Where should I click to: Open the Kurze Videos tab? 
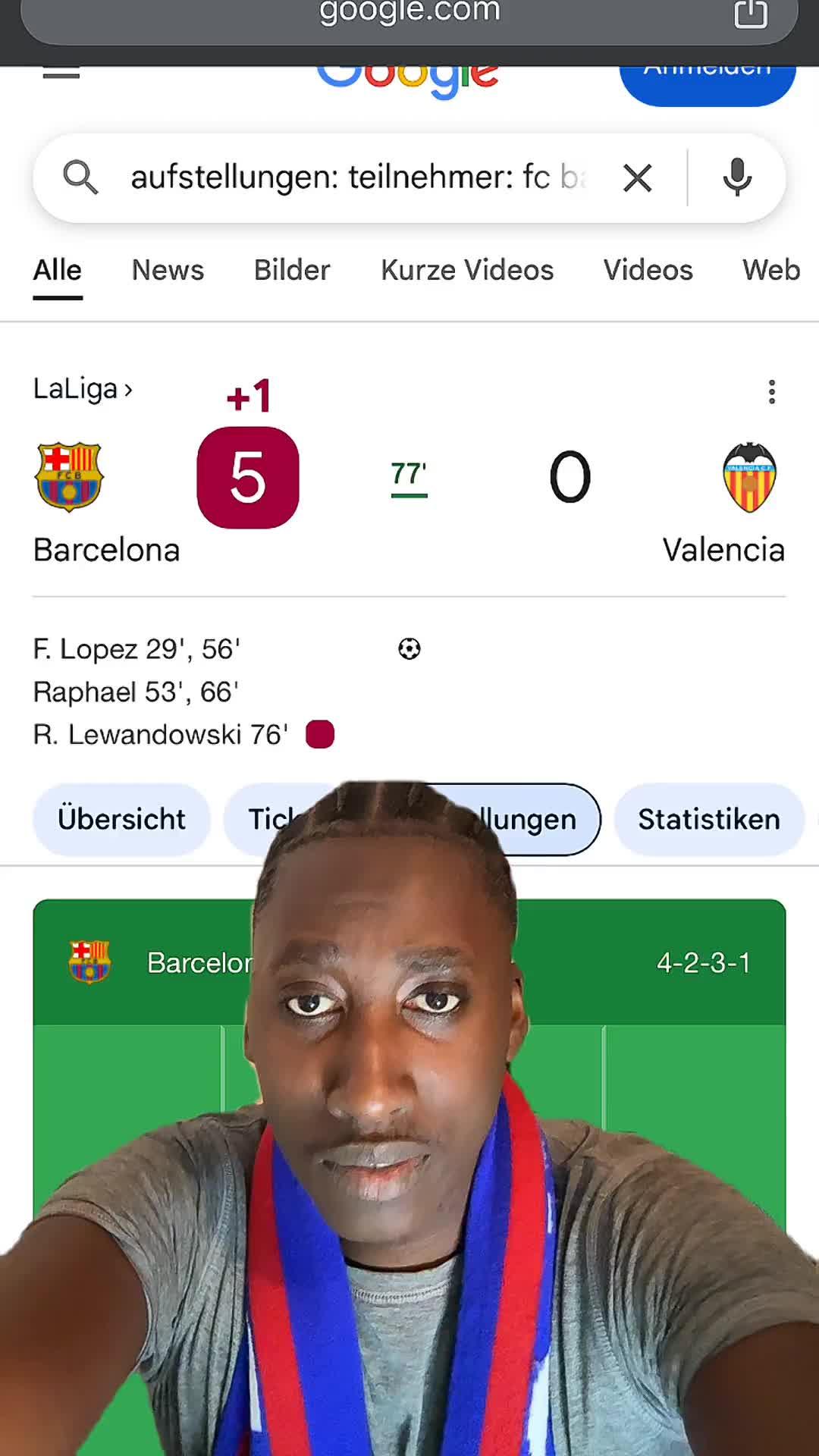[x=467, y=271]
